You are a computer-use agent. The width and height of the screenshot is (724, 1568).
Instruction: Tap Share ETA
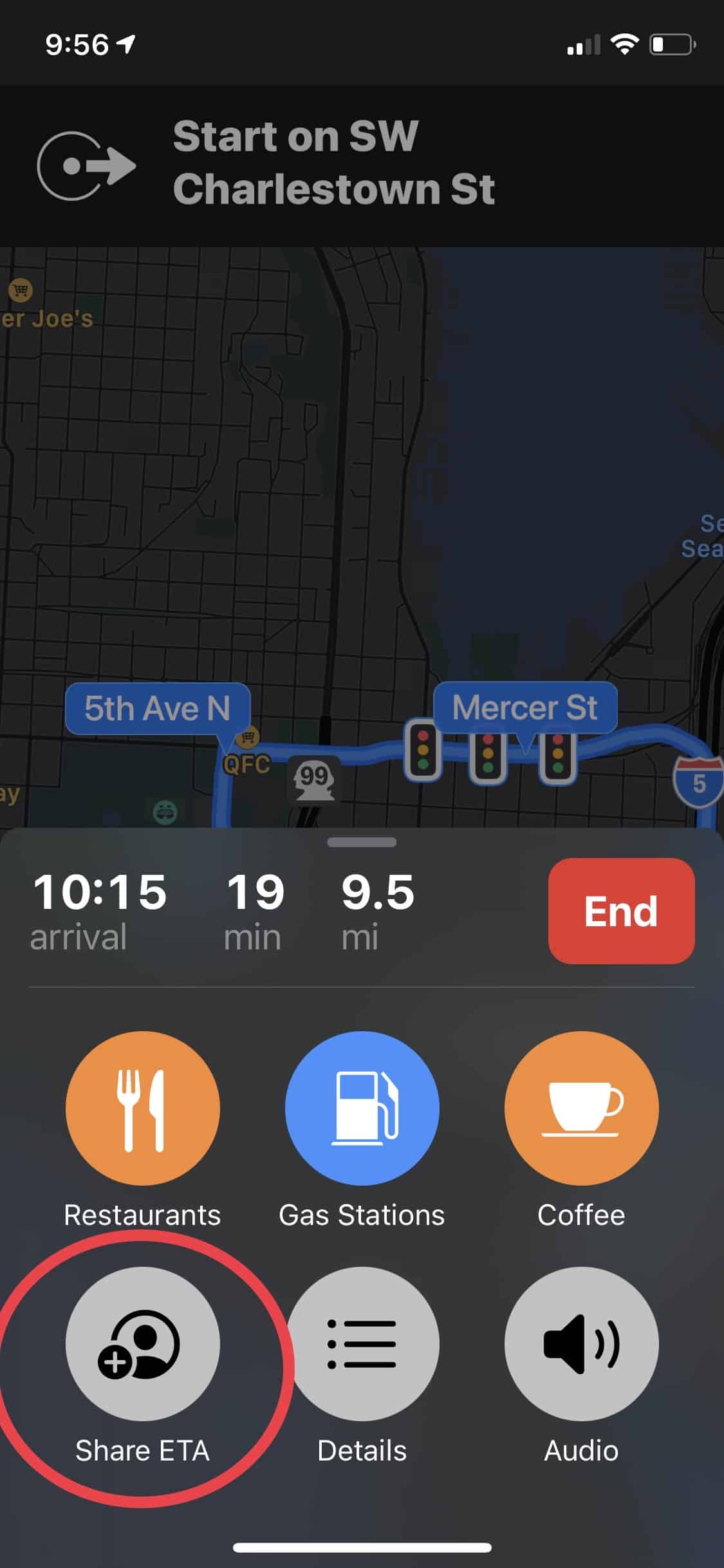pos(142,1344)
